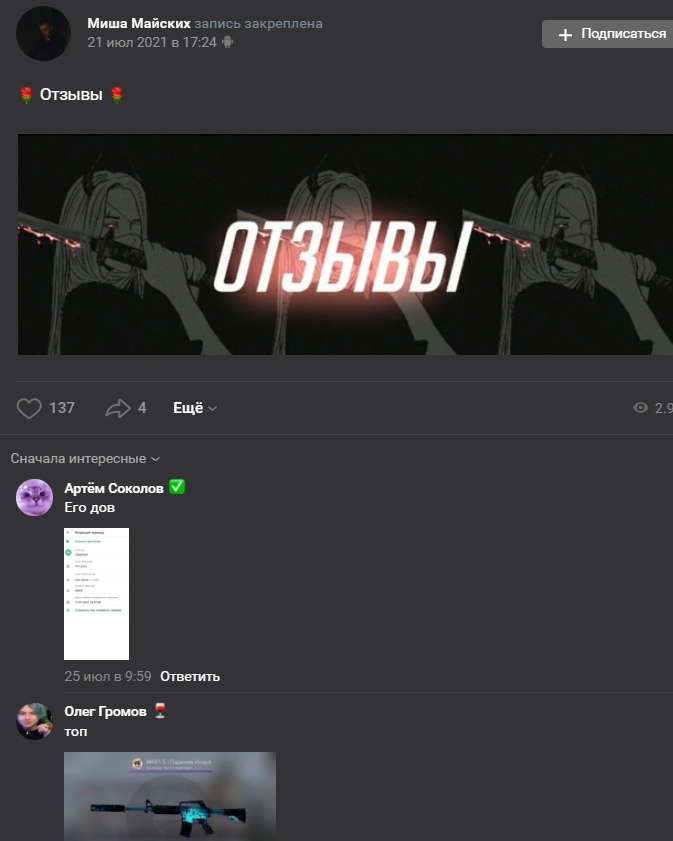Viewport: 673px width, 841px height.
Task: Share the Отзывы post
Action: tap(118, 408)
